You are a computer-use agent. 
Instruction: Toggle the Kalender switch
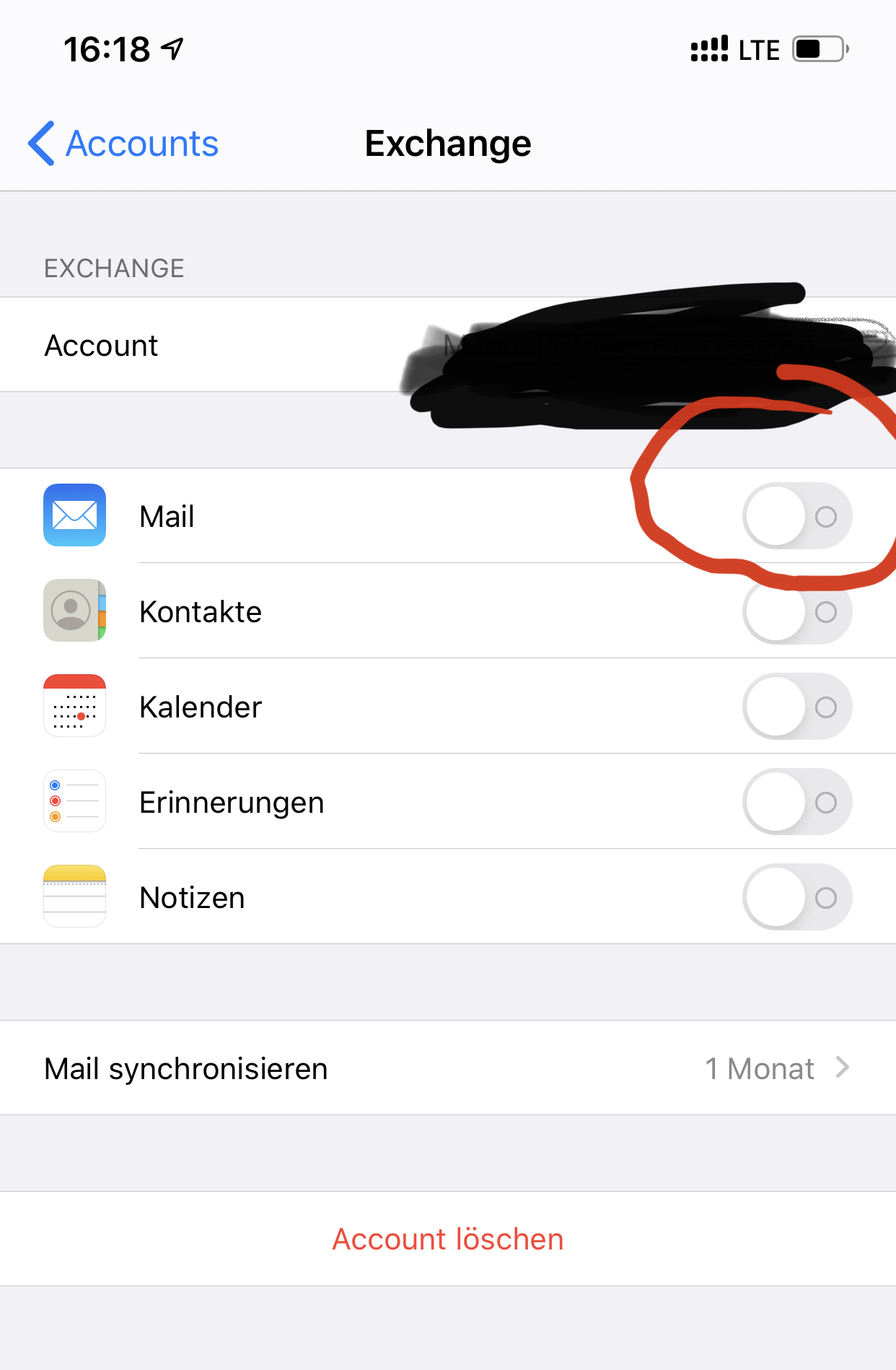[x=797, y=707]
